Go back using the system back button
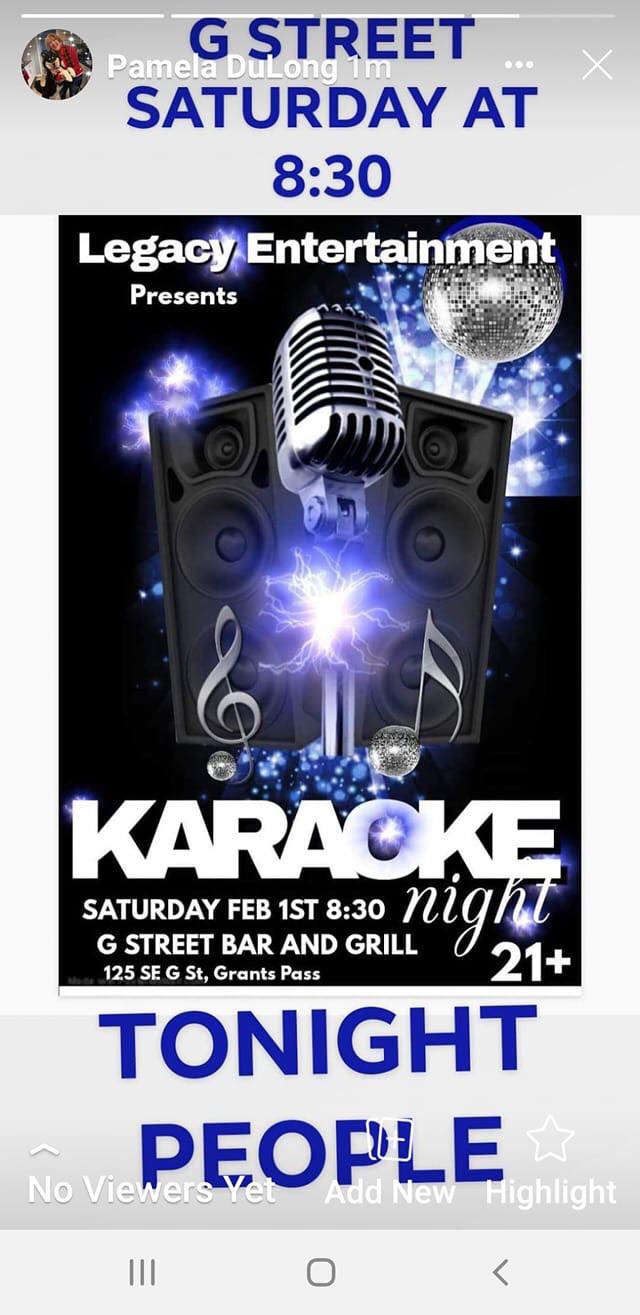This screenshot has width=640, height=1315. tap(500, 1272)
